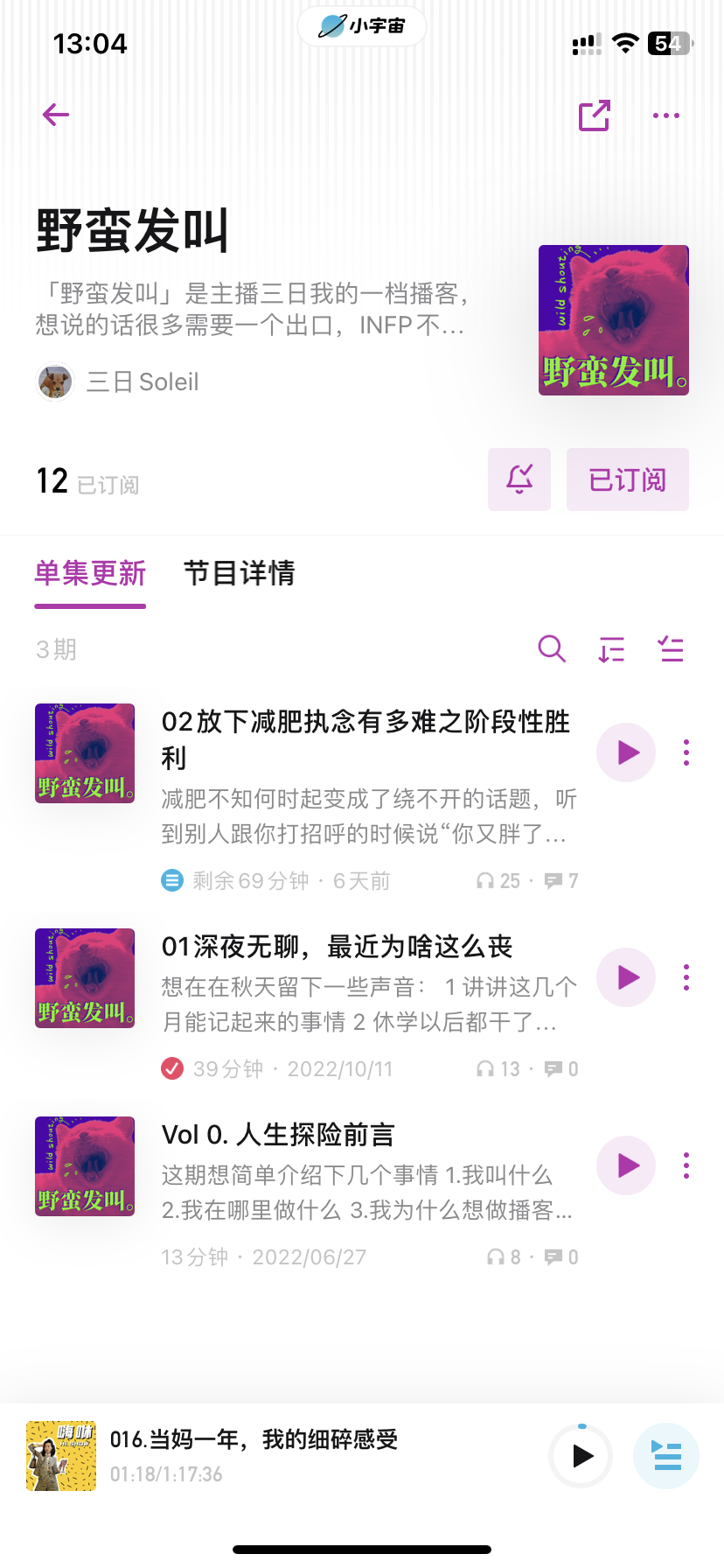Open more options for episode 02
Screen dimensions: 724x1568
click(686, 752)
